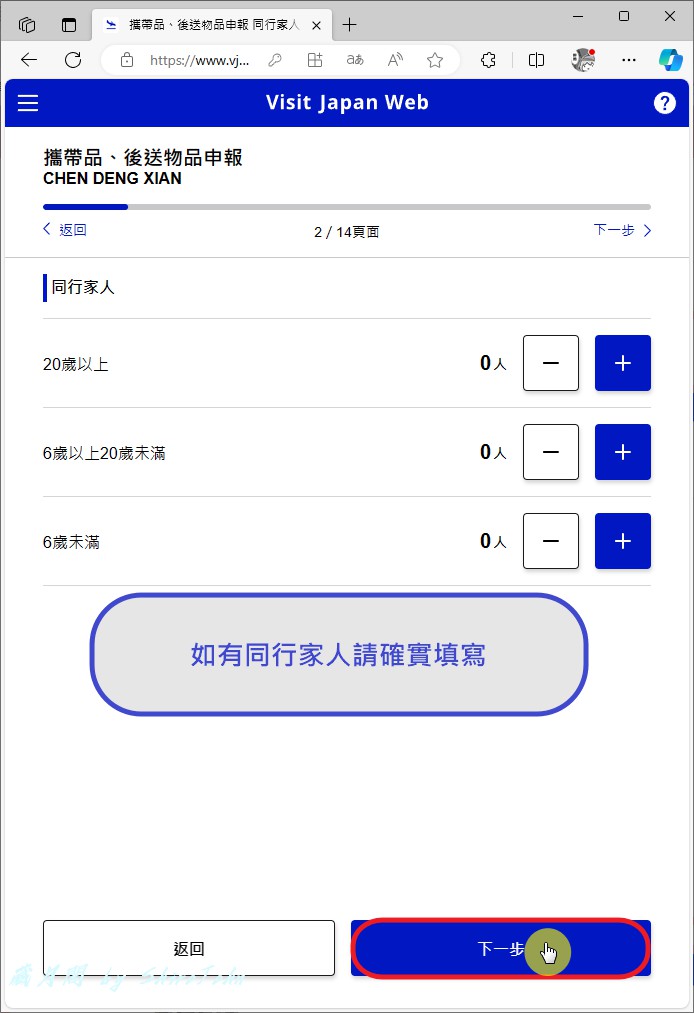The image size is (694, 1013).
Task: Increase the 20歲以上 count
Action: [x=622, y=363]
